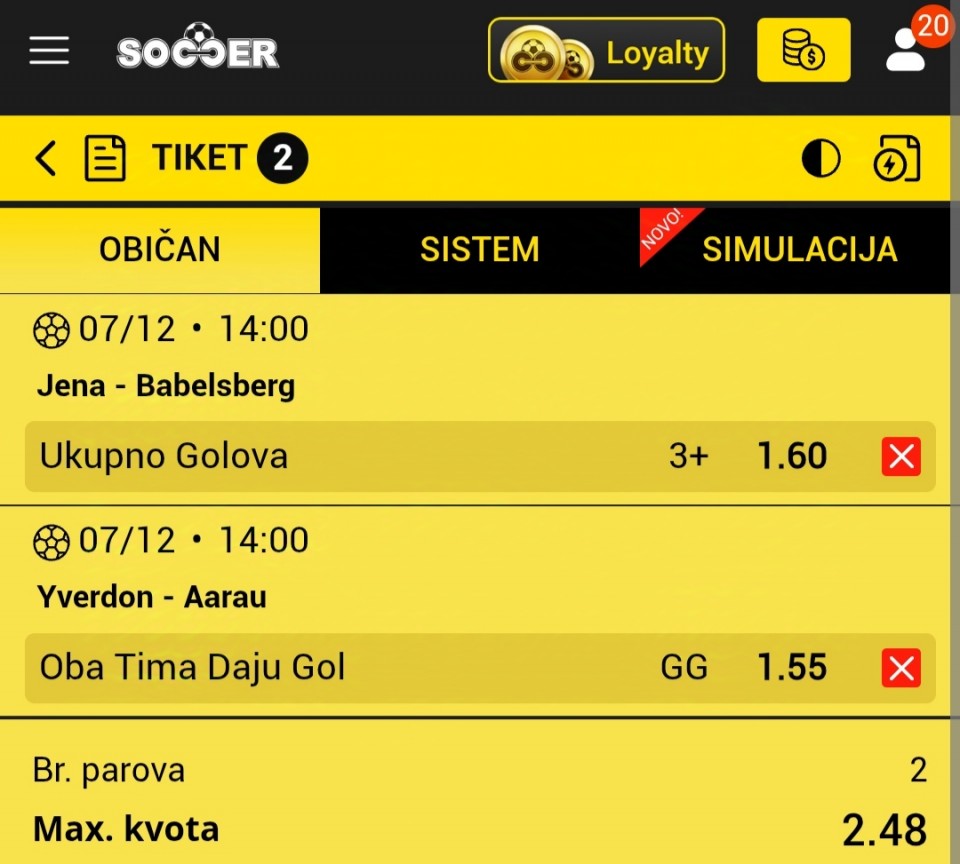The image size is (960, 864).
Task: Open the coins deposit button
Action: coord(803,50)
